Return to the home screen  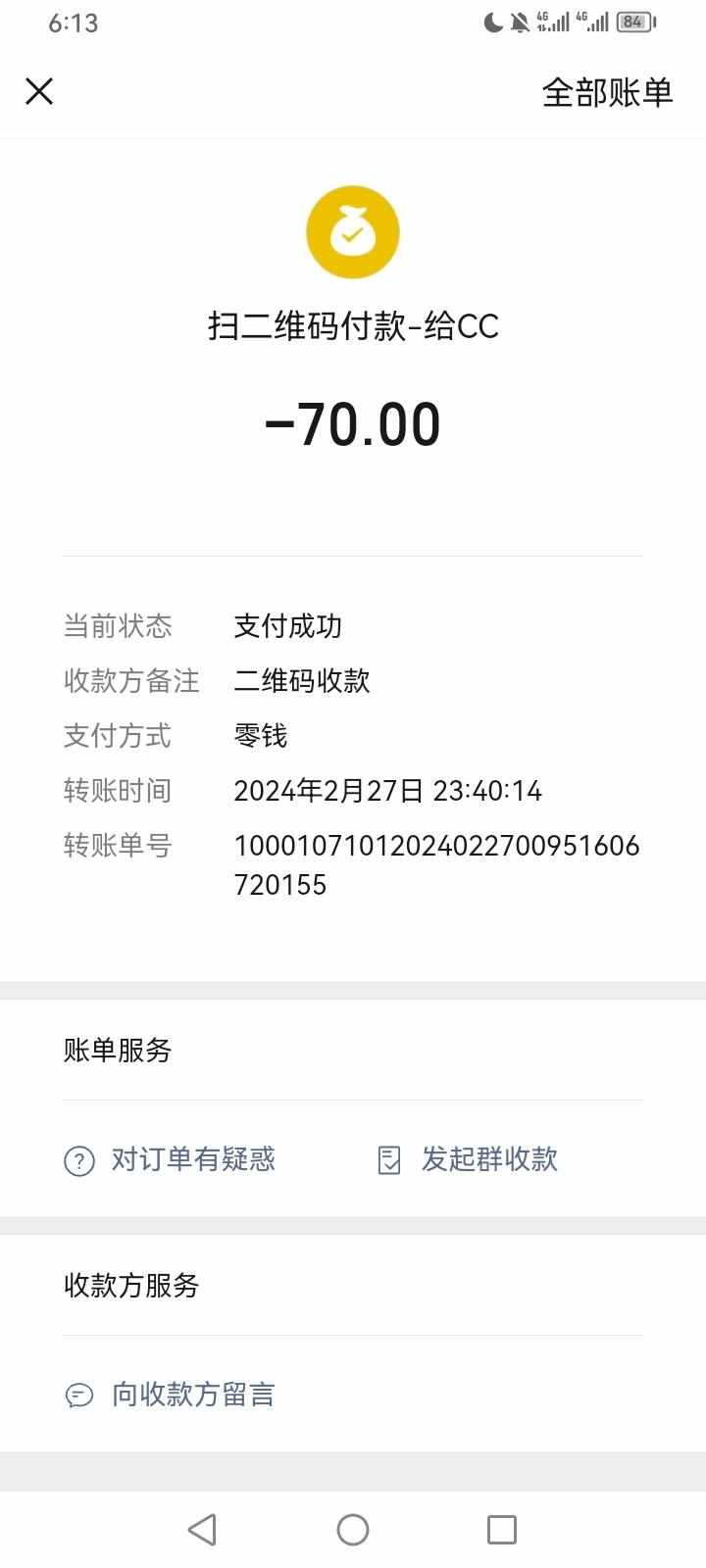click(353, 1529)
